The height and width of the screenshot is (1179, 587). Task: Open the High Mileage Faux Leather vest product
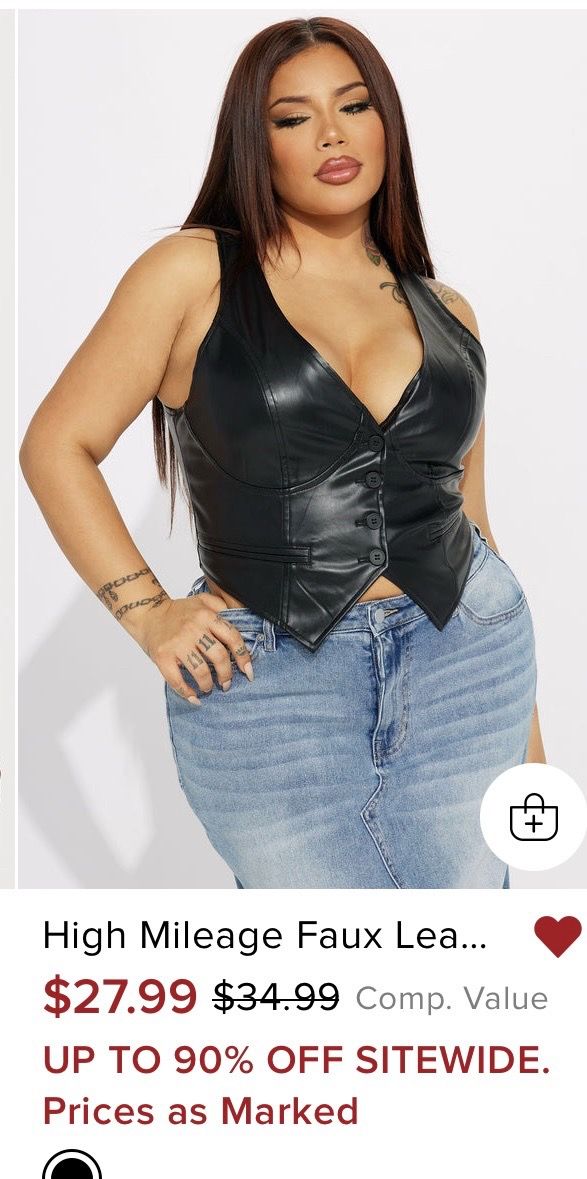[x=265, y=935]
